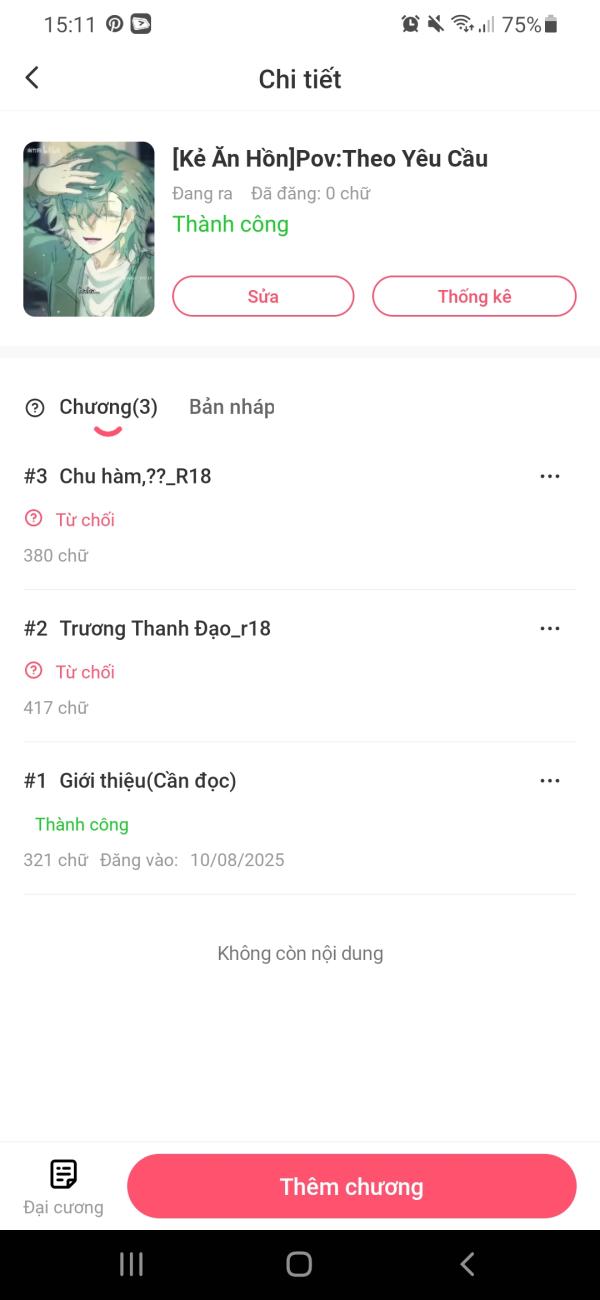Viewport: 600px width, 1300px height.
Task: Open more options for chapter #1 Giới thiệu
Action: (549, 780)
